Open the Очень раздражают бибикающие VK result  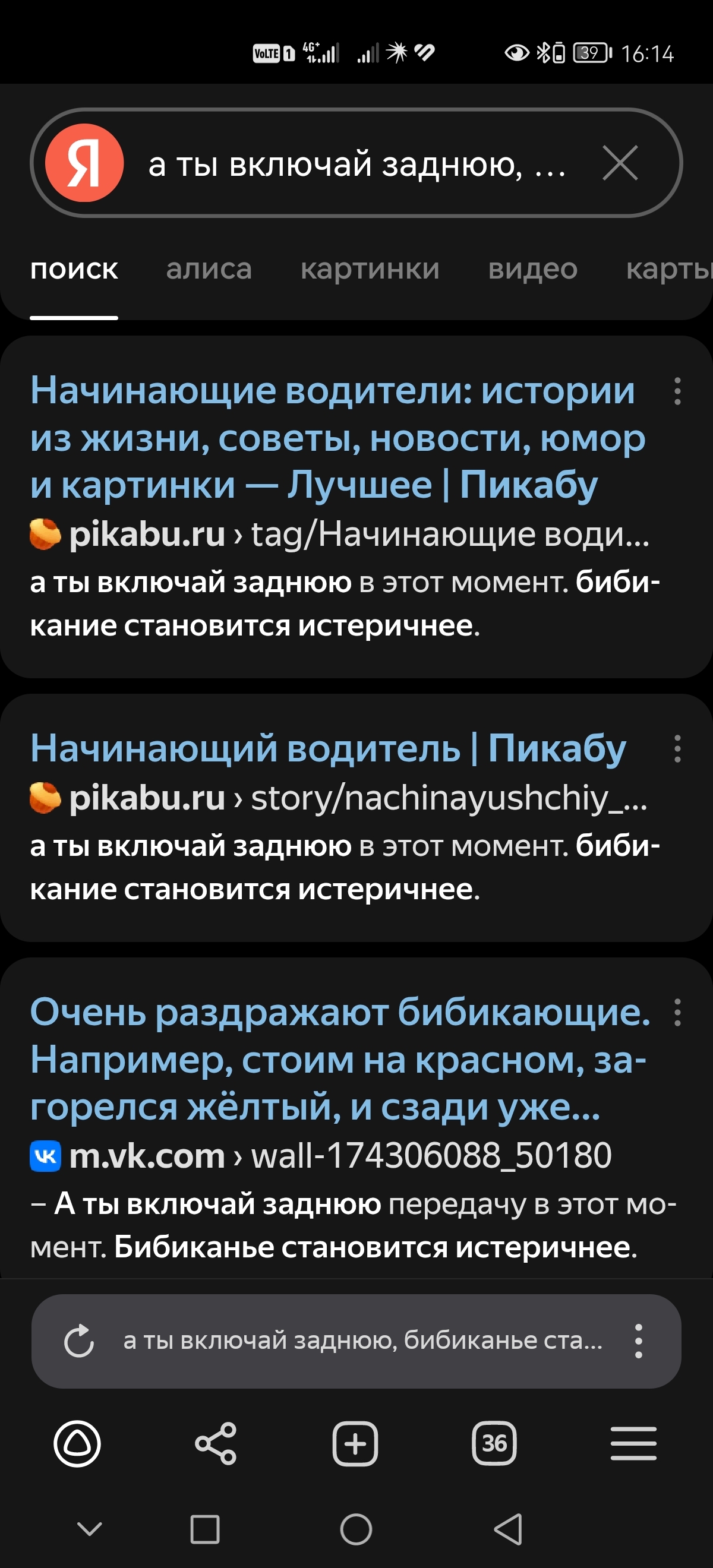tap(340, 1060)
